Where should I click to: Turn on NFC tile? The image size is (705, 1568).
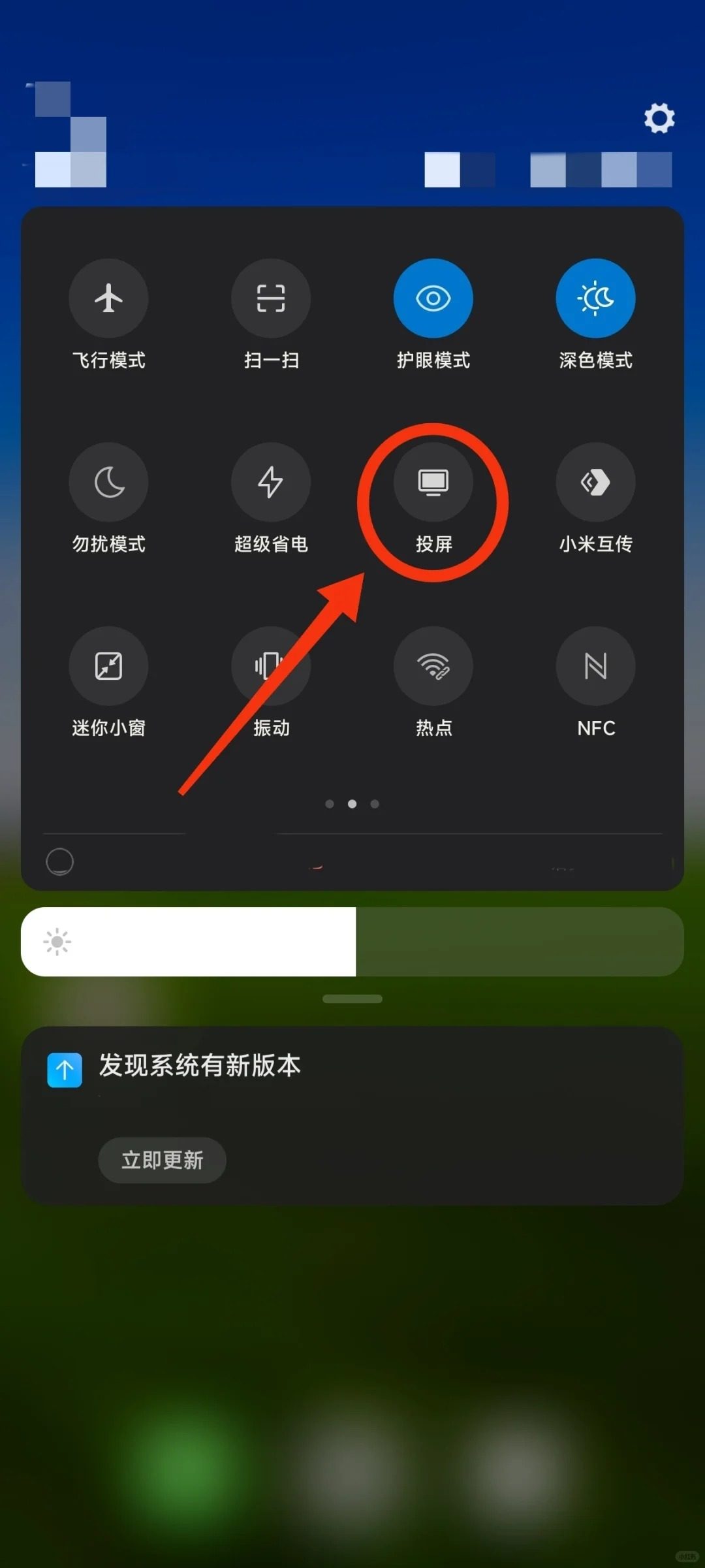[595, 666]
